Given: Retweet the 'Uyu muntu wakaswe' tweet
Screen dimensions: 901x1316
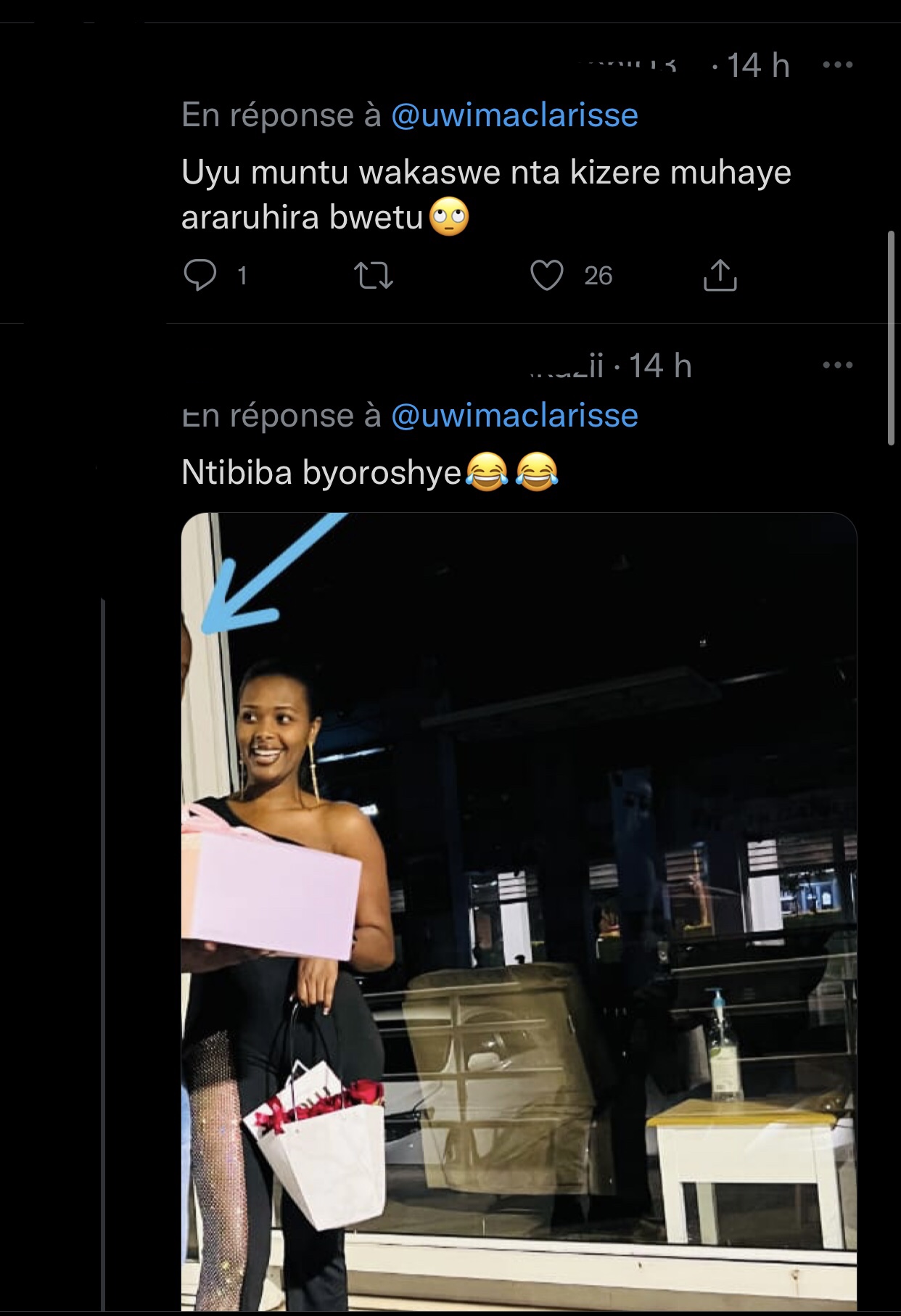Looking at the screenshot, I should click(x=373, y=276).
